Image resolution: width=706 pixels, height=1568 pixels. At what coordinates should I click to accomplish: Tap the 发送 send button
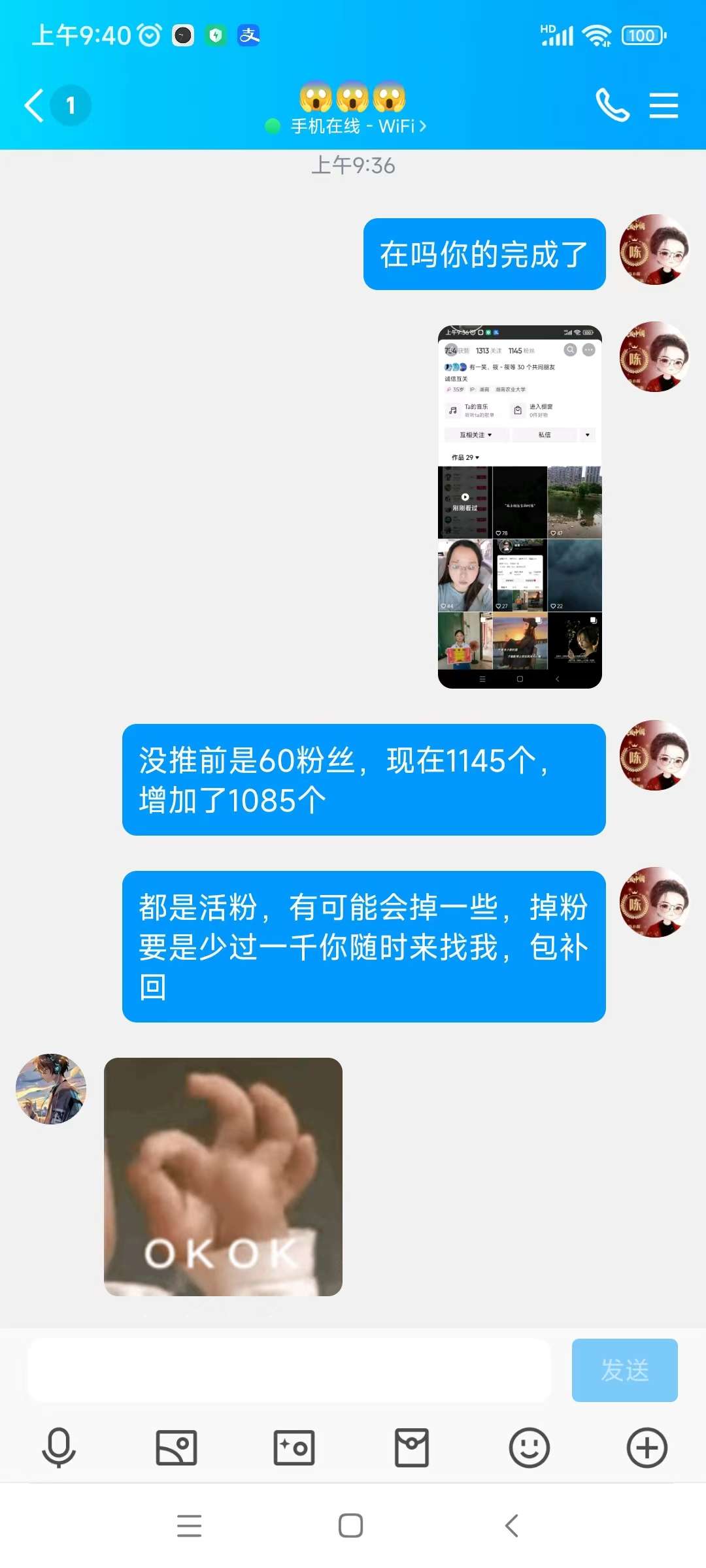[624, 1370]
